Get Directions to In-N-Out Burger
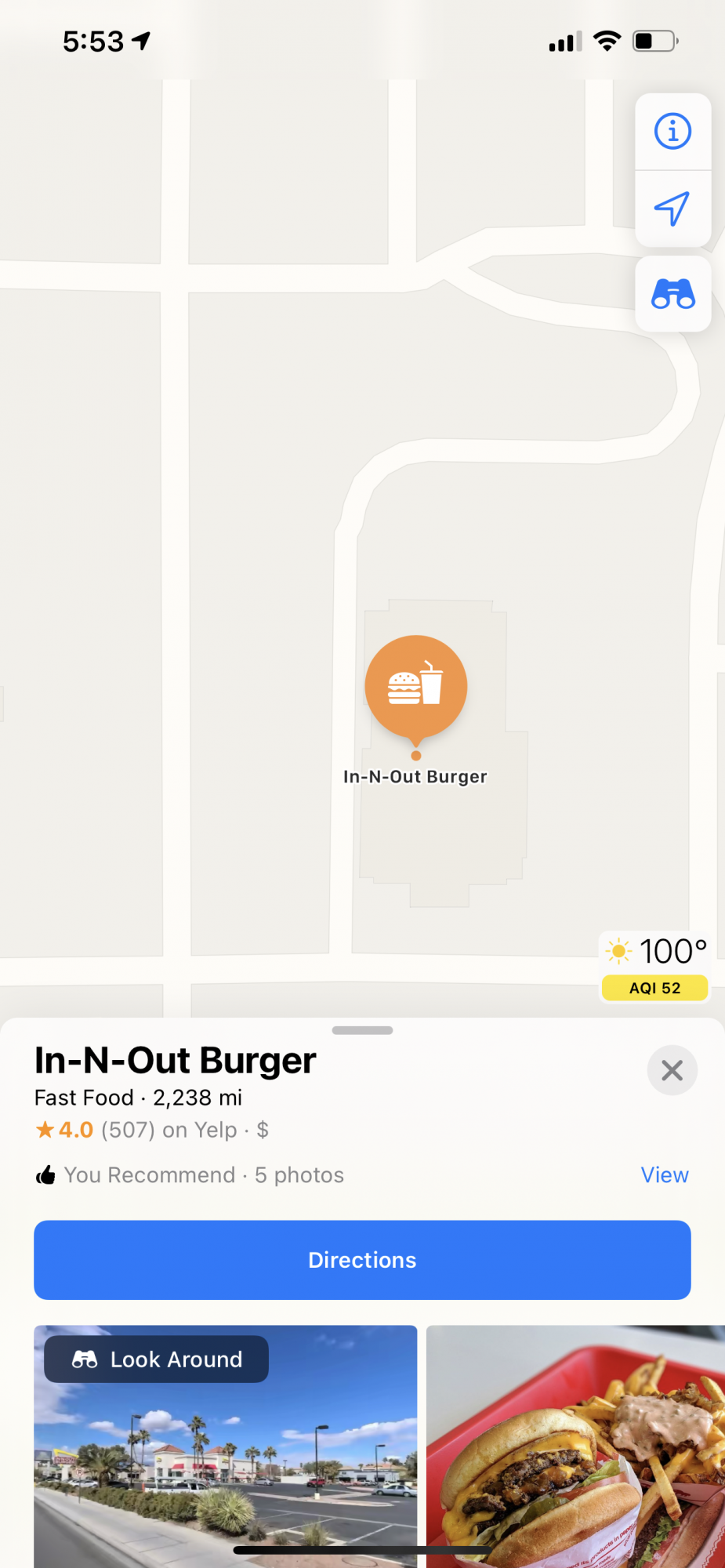This screenshot has width=725, height=1568. click(x=362, y=1260)
